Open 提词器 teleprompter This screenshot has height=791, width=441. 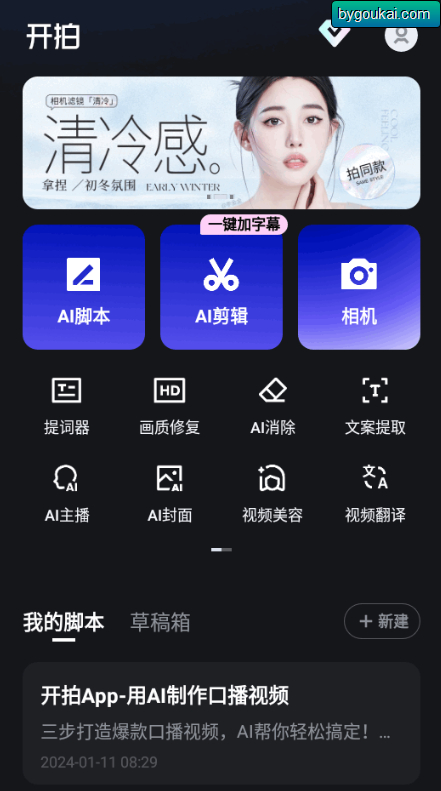(x=67, y=406)
